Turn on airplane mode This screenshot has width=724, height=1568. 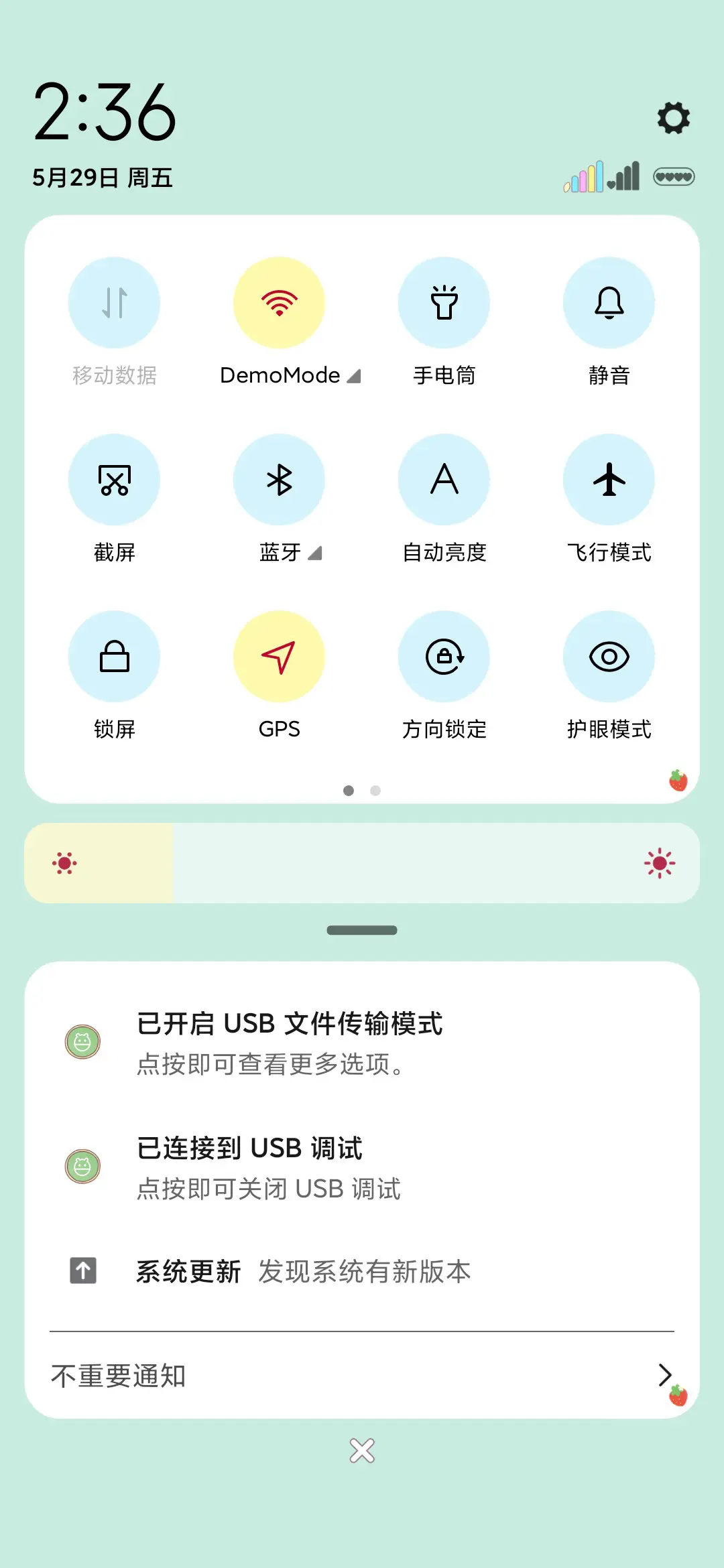609,480
